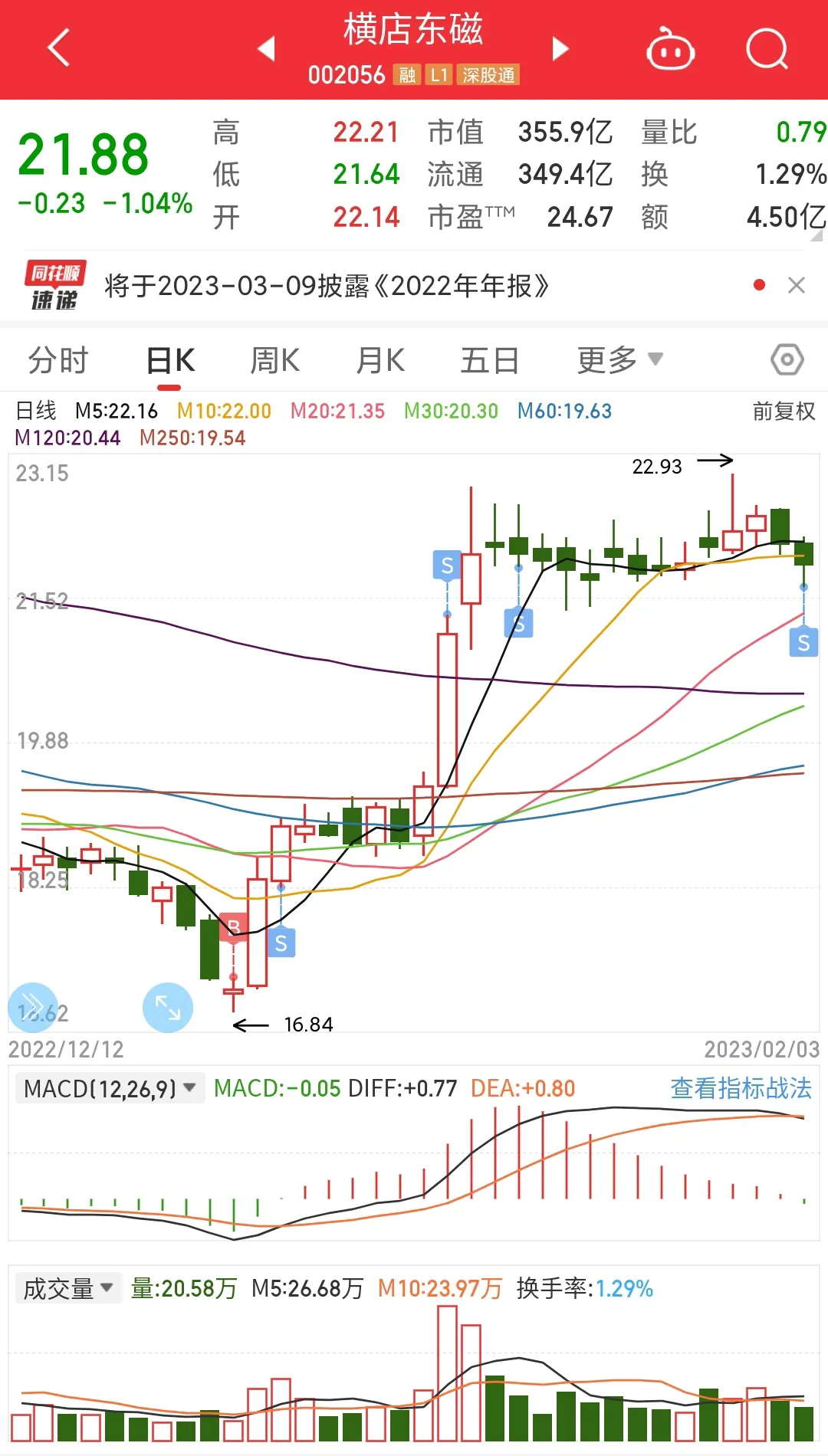Expand the 更多 chart period dropdown
Viewport: 828px width, 1456px height.
[619, 360]
